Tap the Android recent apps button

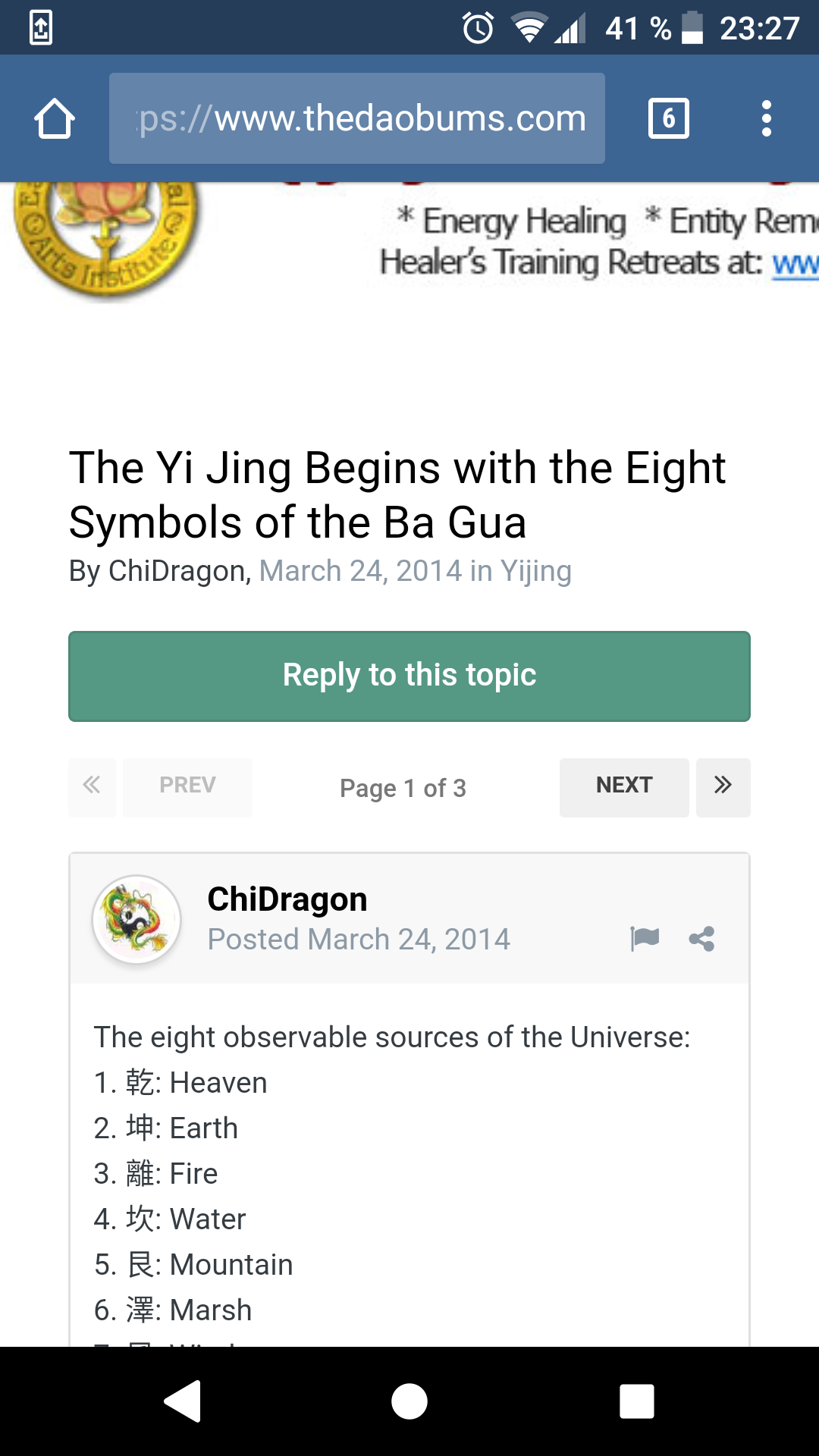(637, 1401)
